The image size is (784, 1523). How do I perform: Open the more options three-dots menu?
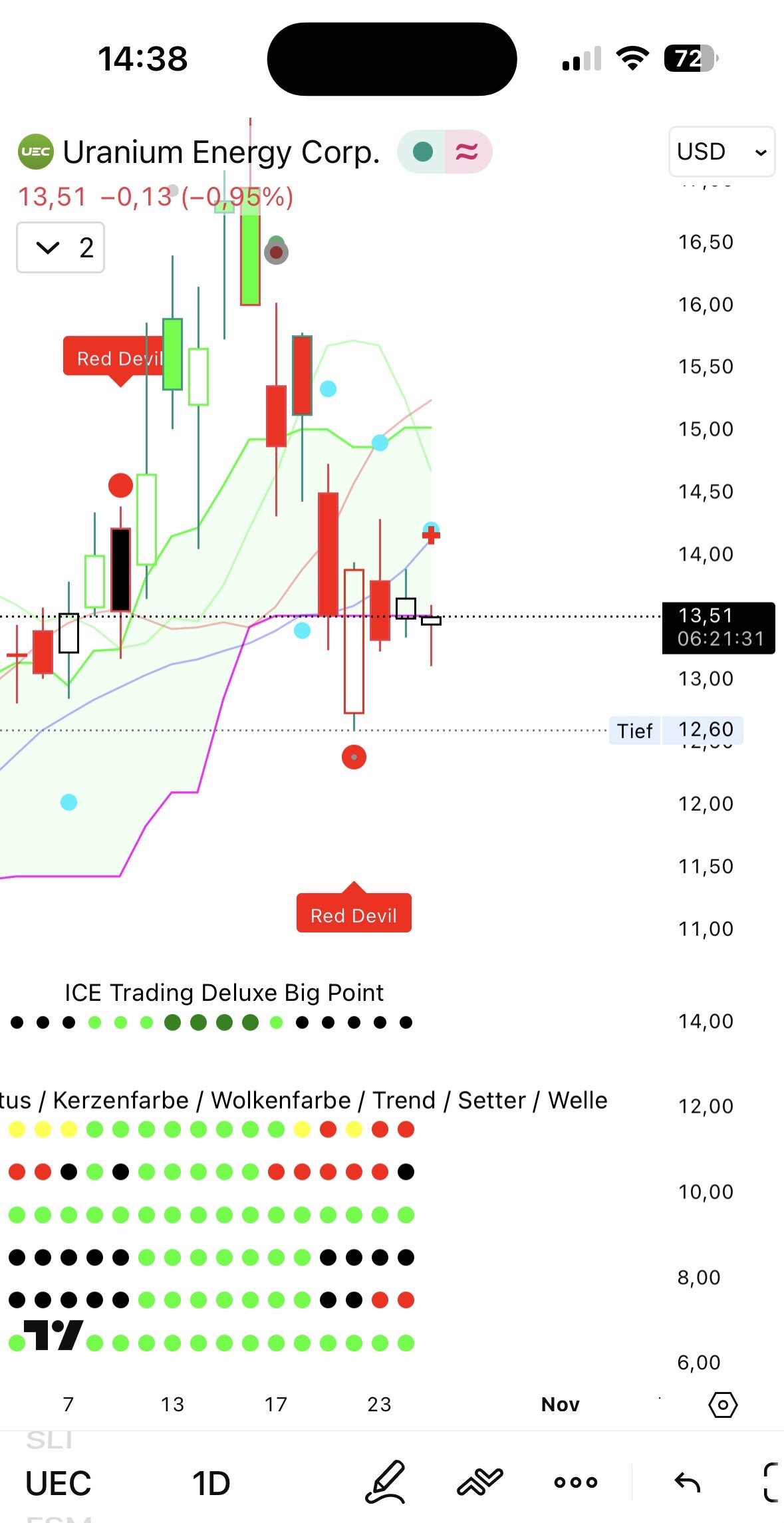pos(575,1482)
